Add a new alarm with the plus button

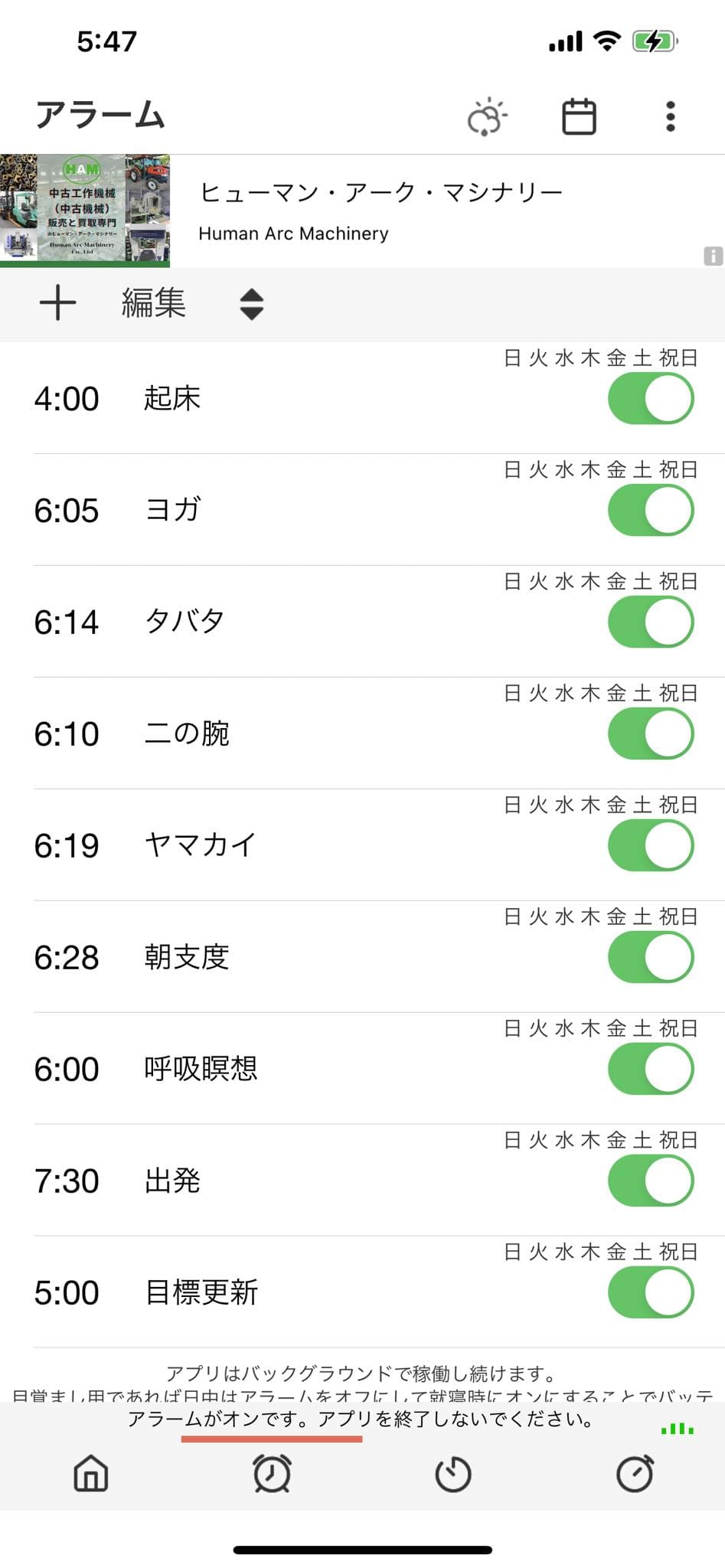58,303
